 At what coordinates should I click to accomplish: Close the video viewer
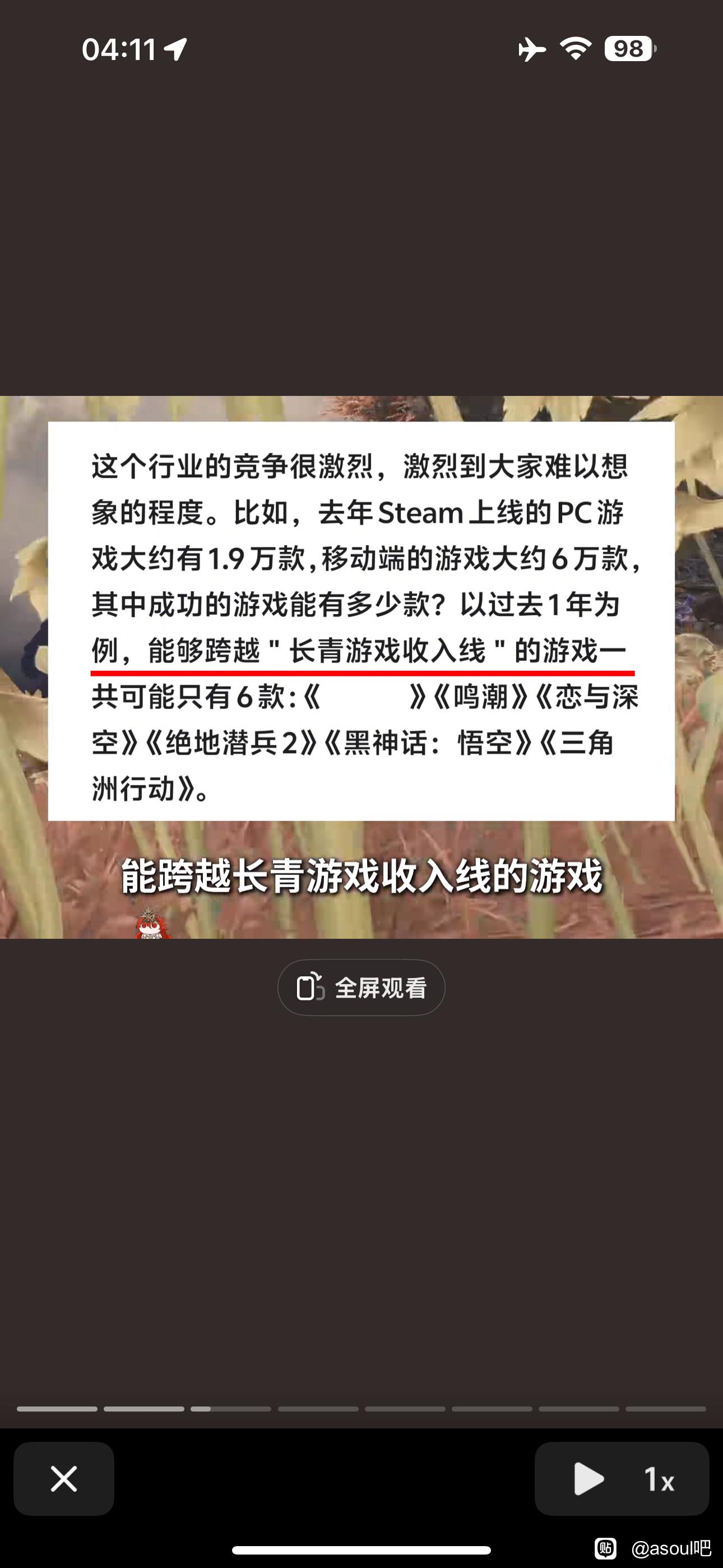click(x=64, y=1478)
